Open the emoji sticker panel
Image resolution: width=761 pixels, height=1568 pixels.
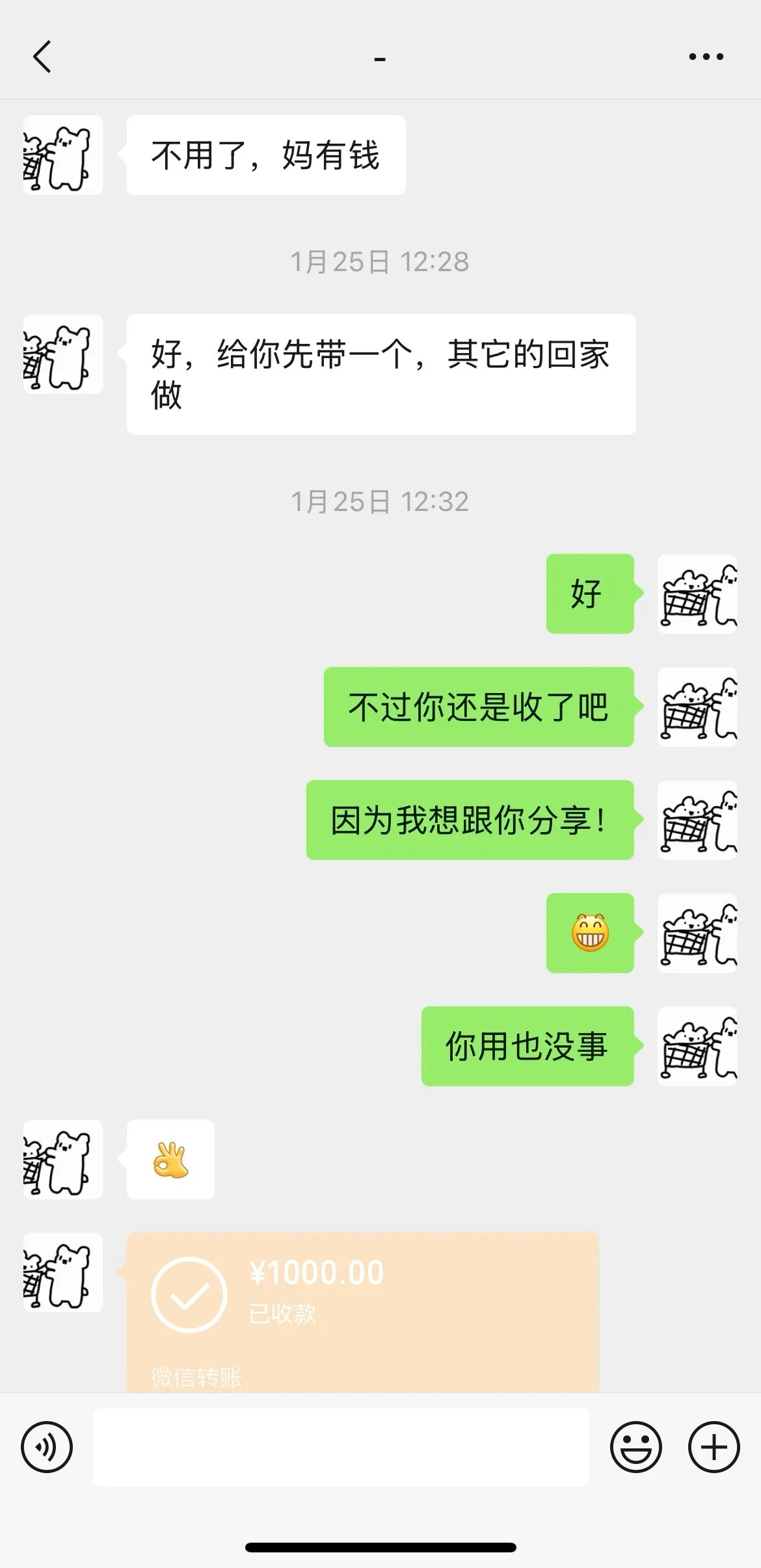635,1447
